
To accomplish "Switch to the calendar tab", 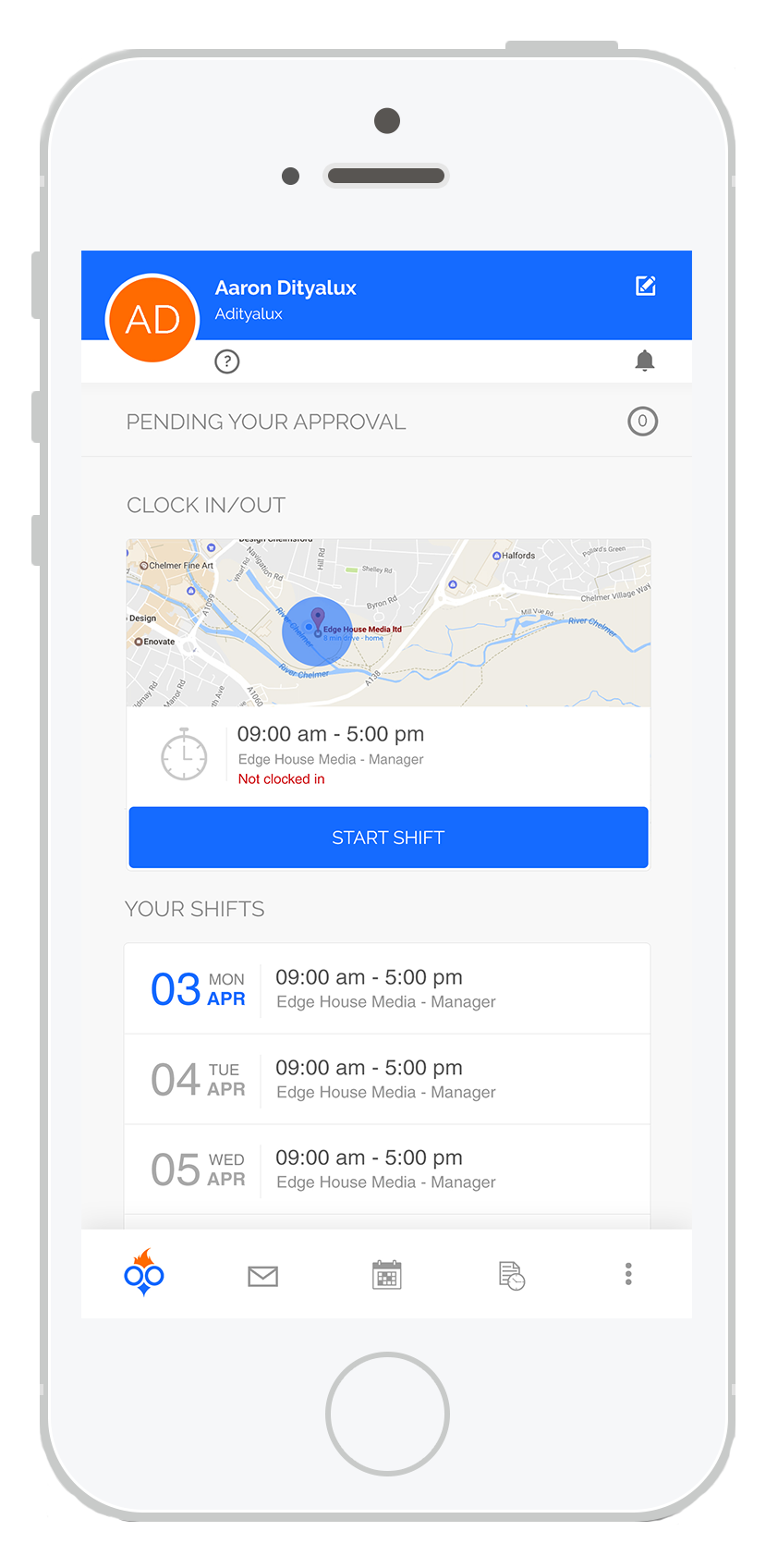I will (x=387, y=1275).
